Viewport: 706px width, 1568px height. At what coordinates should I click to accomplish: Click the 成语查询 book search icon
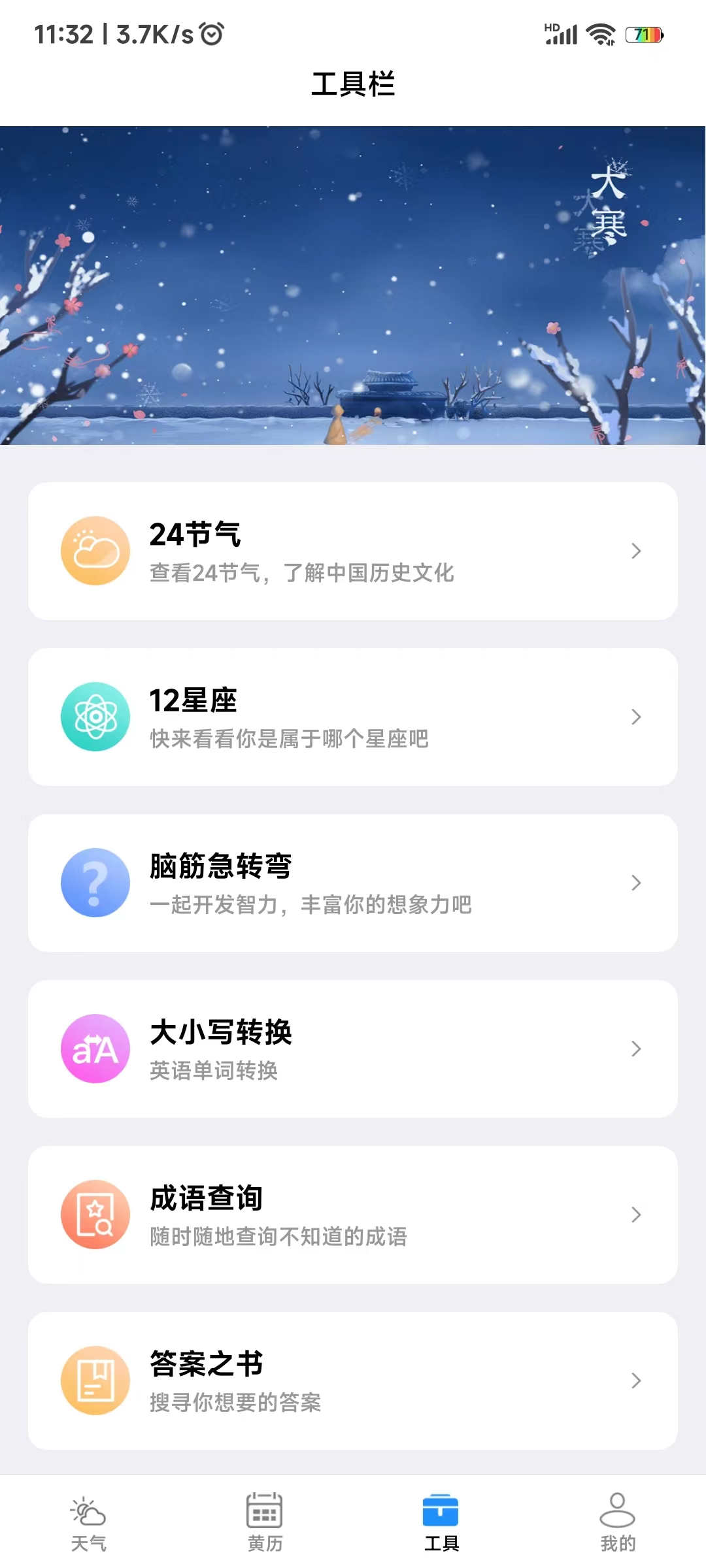pyautogui.click(x=95, y=1214)
